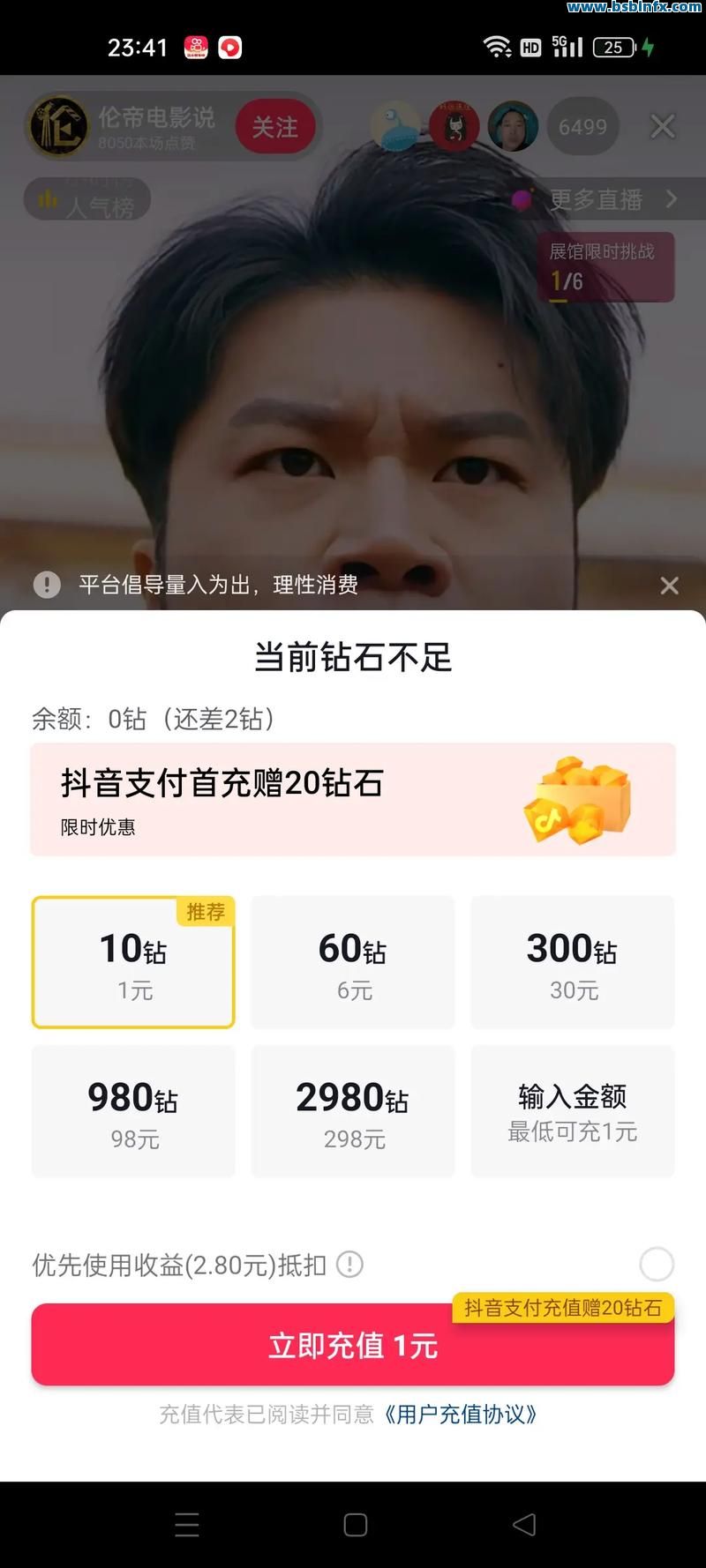This screenshot has height=1568, width=706.
Task: Pick the 300钻 for 30元 package
Action: click(573, 962)
